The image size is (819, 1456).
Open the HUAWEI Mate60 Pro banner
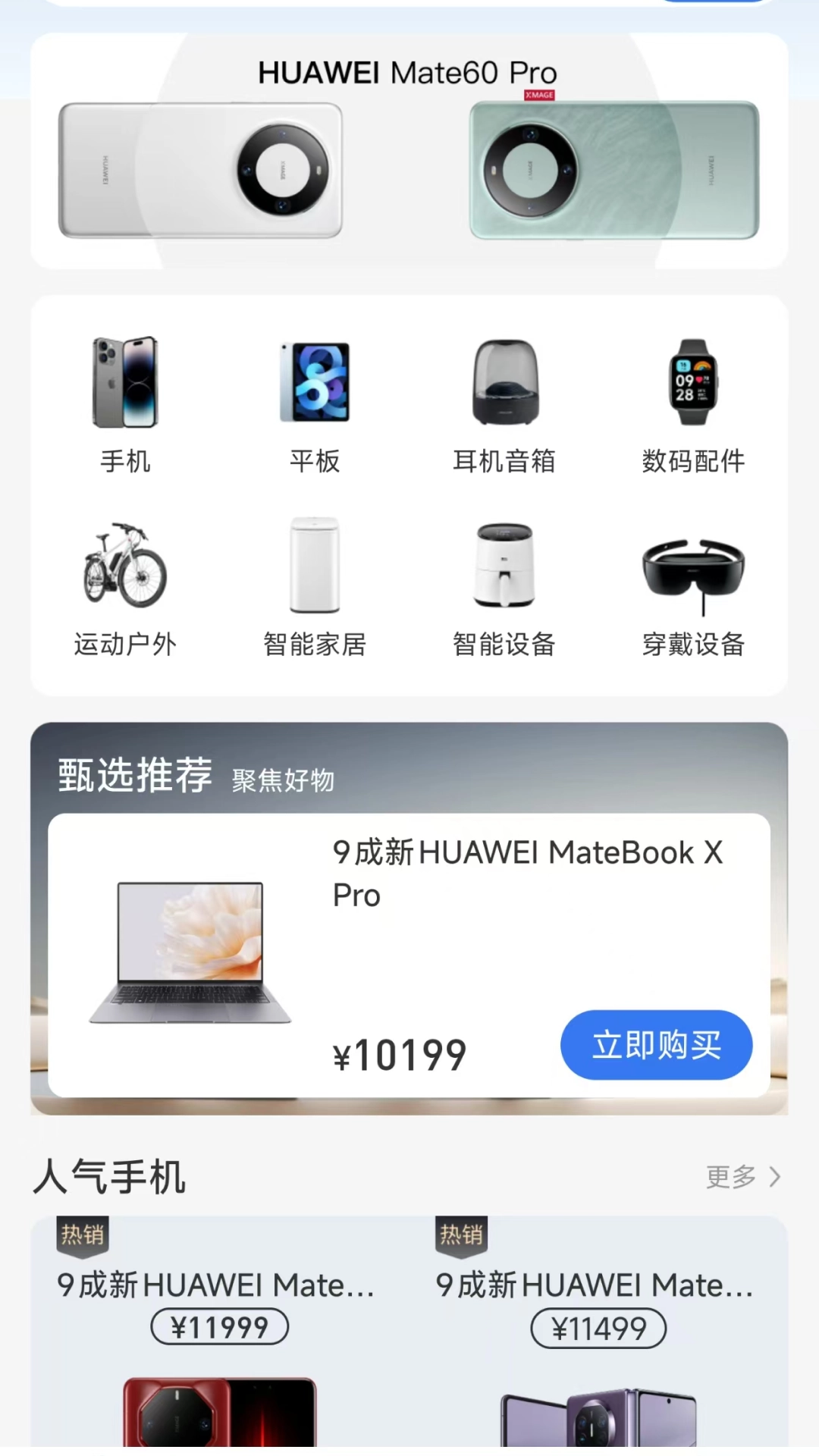[409, 152]
